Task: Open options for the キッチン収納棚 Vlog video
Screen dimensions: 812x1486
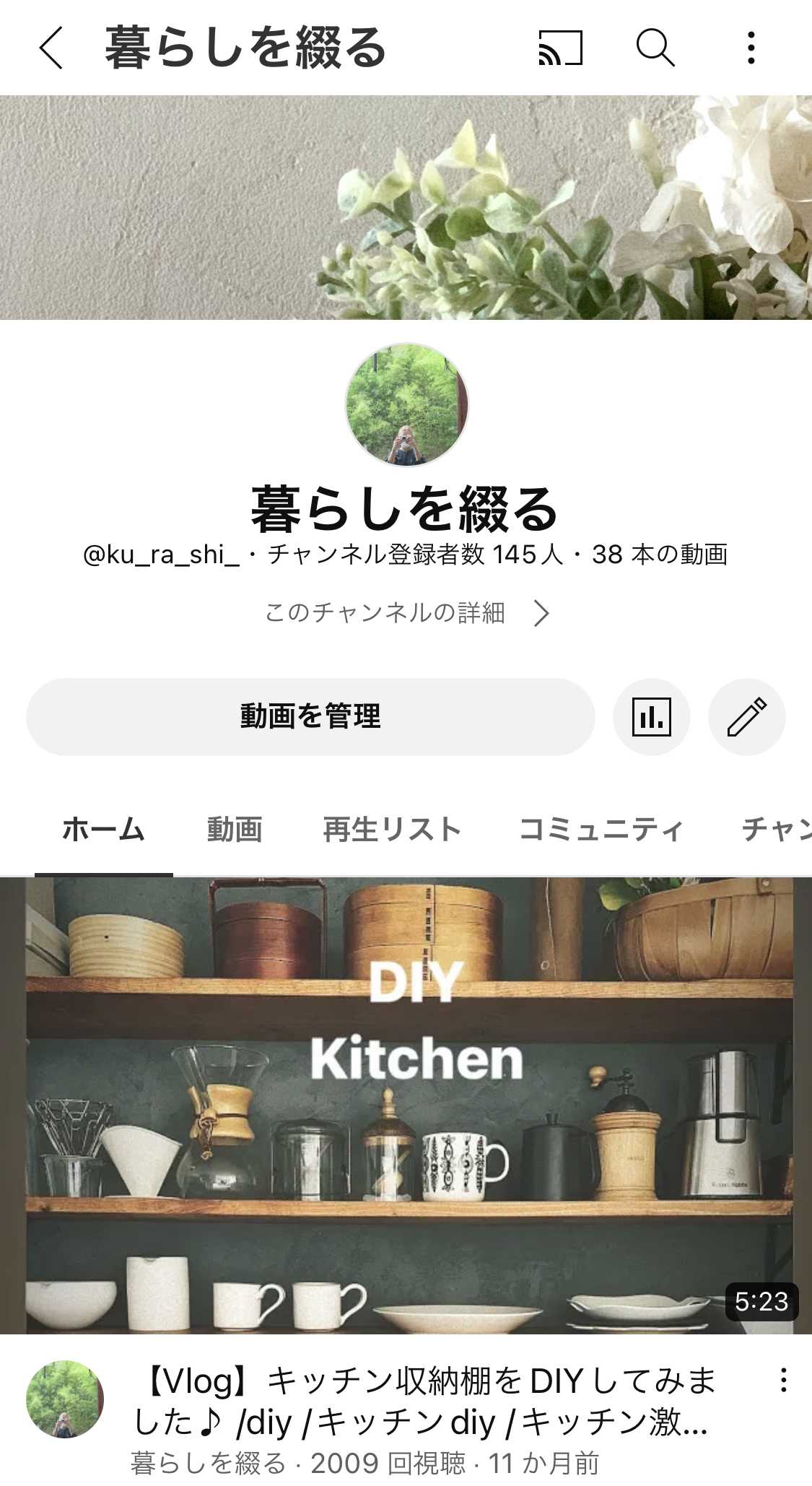Action: coord(783,1380)
